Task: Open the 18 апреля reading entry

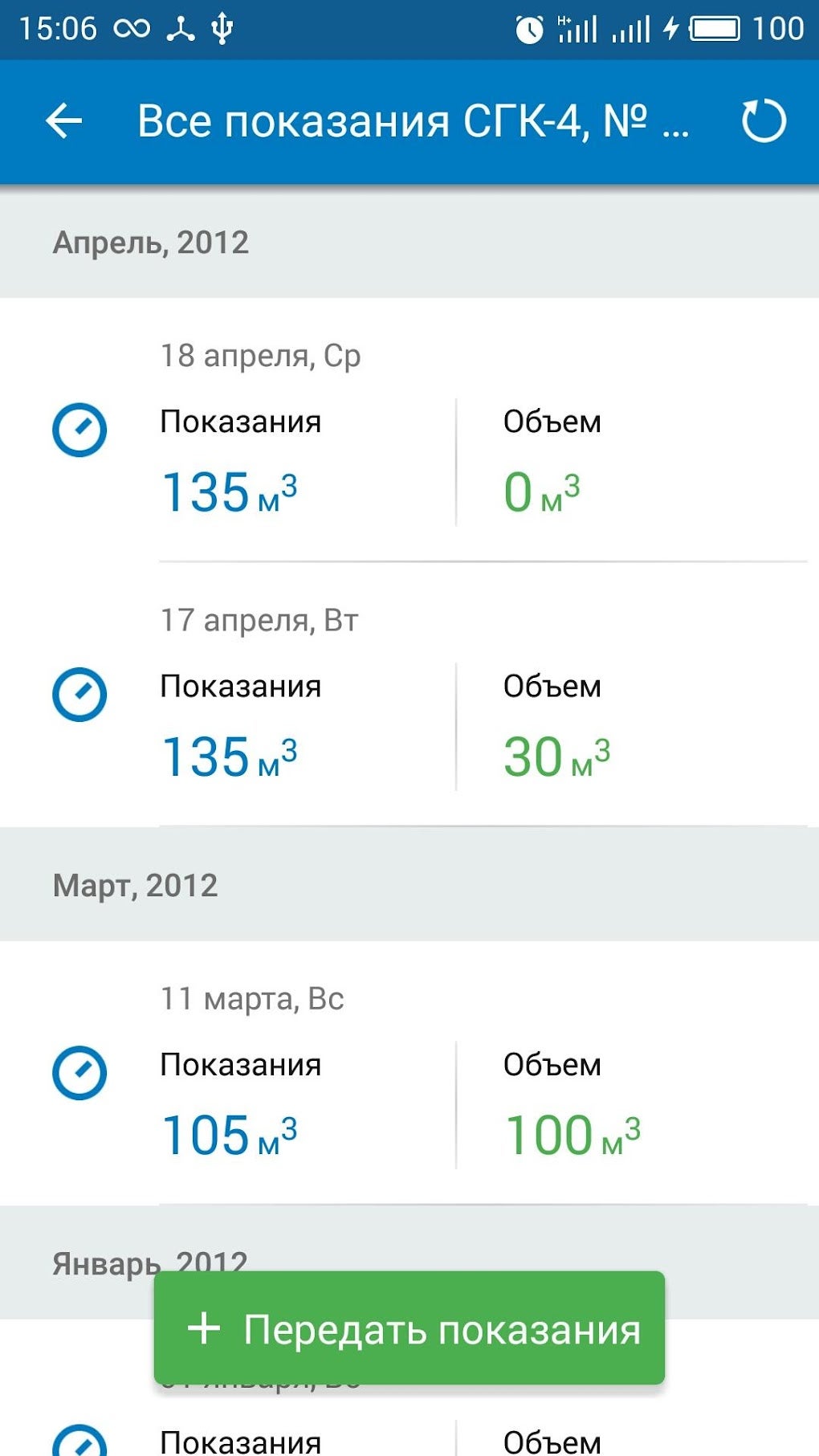Action: tap(409, 430)
